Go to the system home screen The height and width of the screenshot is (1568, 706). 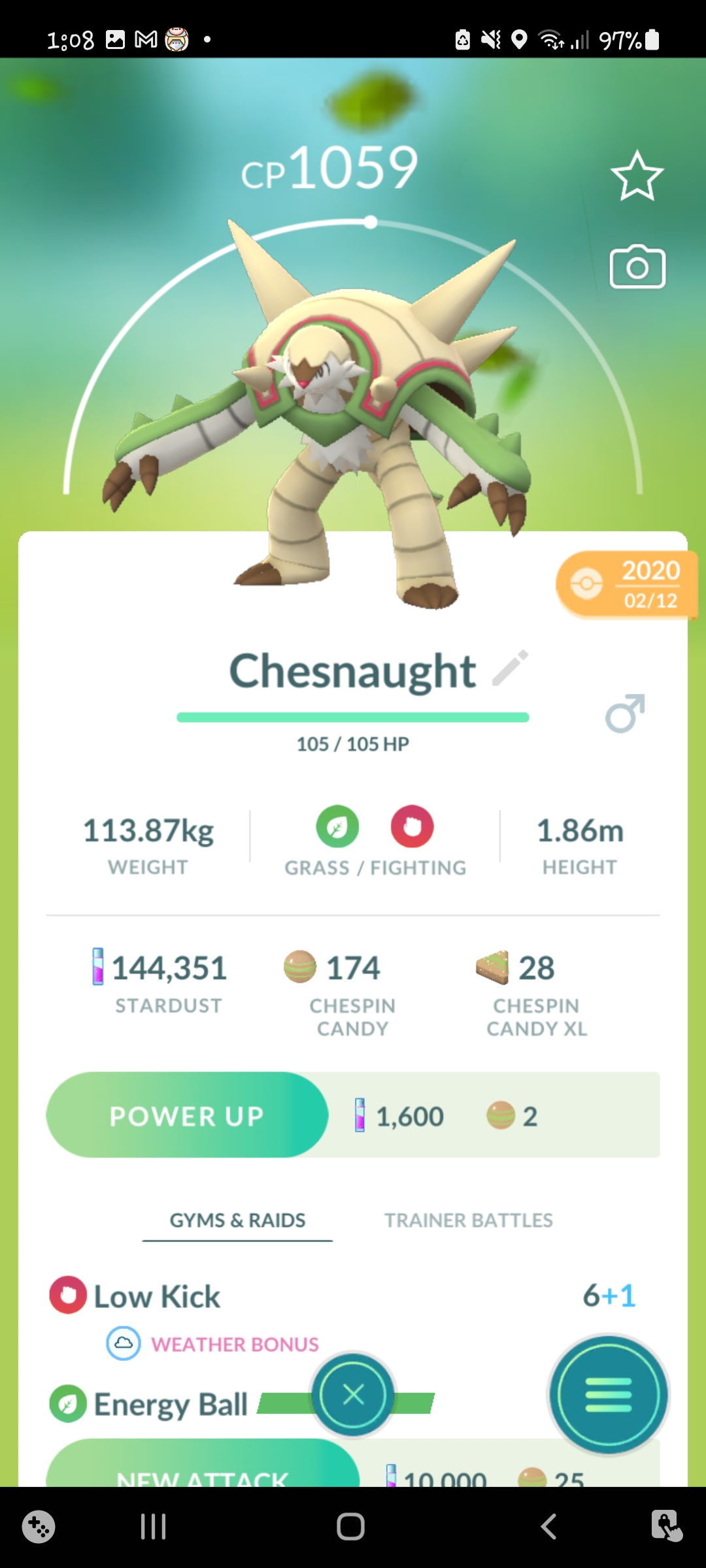tap(351, 1527)
